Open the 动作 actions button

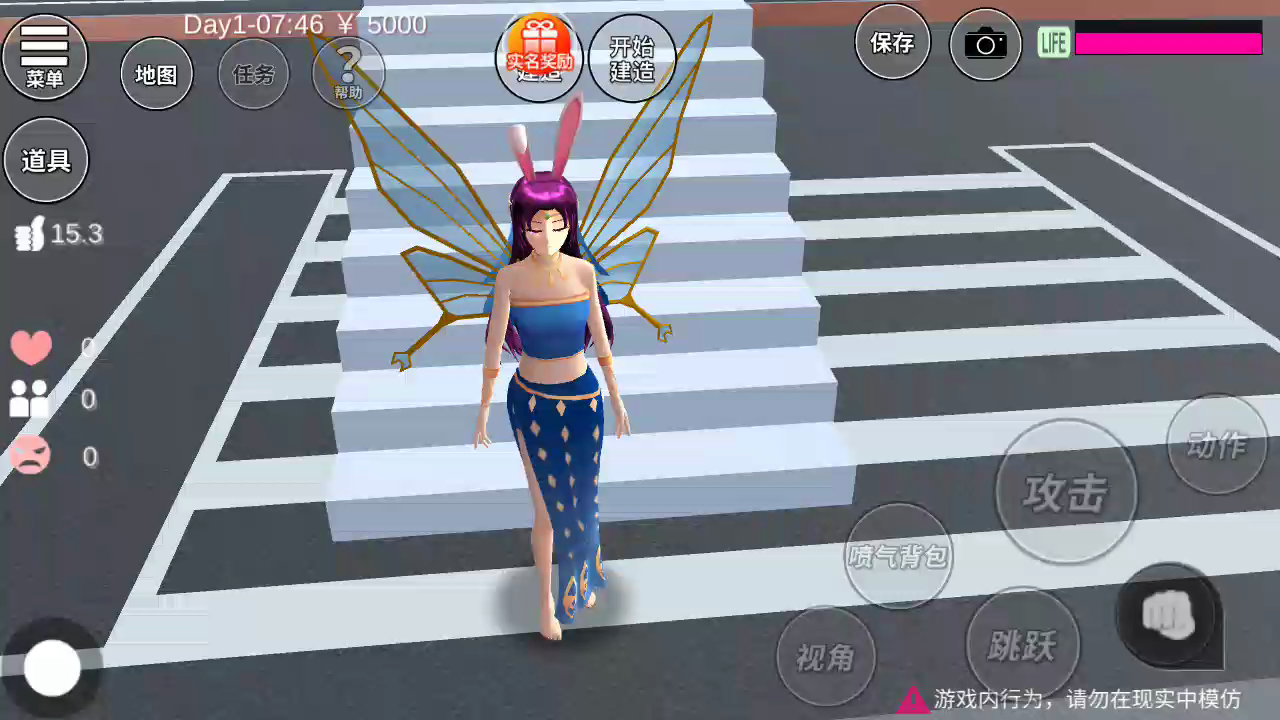(1217, 444)
